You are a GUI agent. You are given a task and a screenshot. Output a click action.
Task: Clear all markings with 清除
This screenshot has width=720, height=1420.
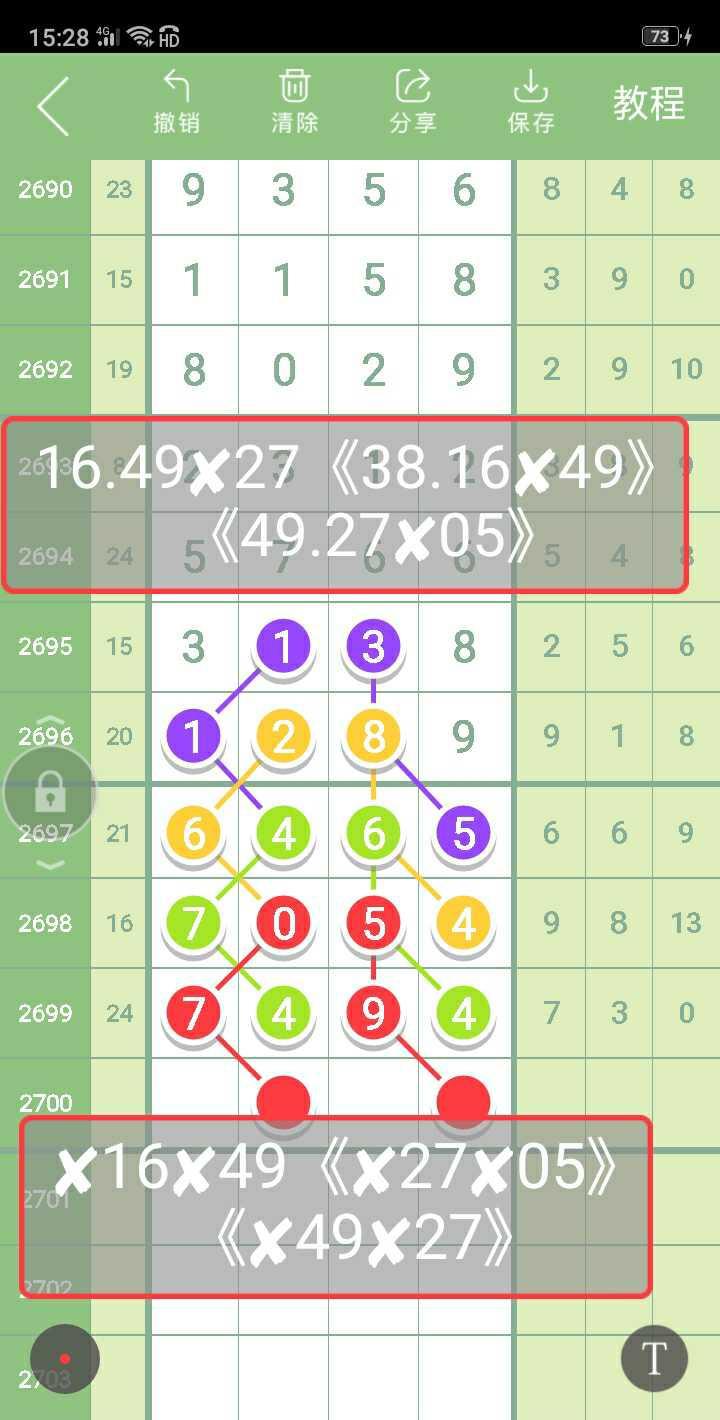[295, 102]
